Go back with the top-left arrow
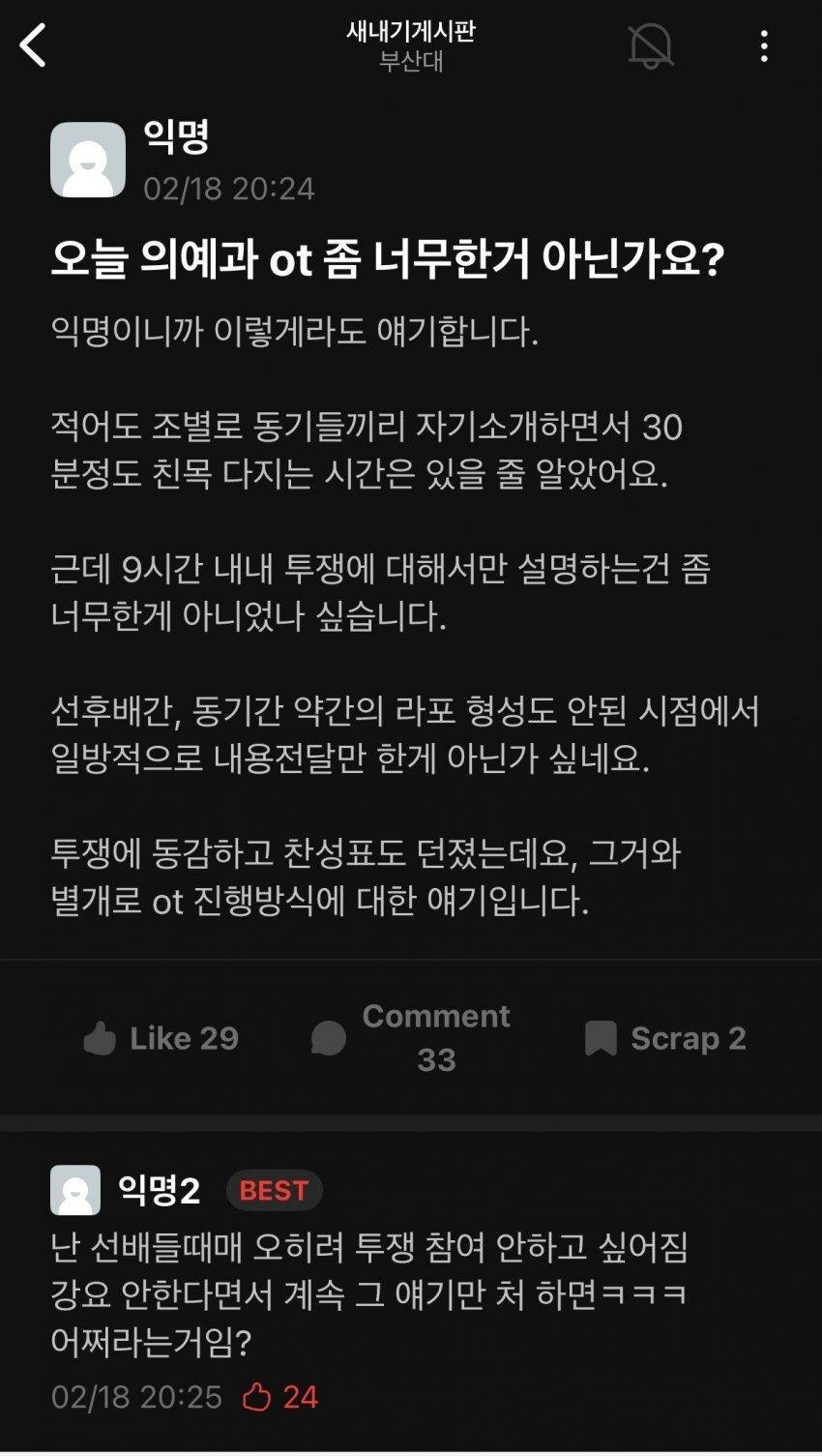822x1456 pixels. [34, 45]
